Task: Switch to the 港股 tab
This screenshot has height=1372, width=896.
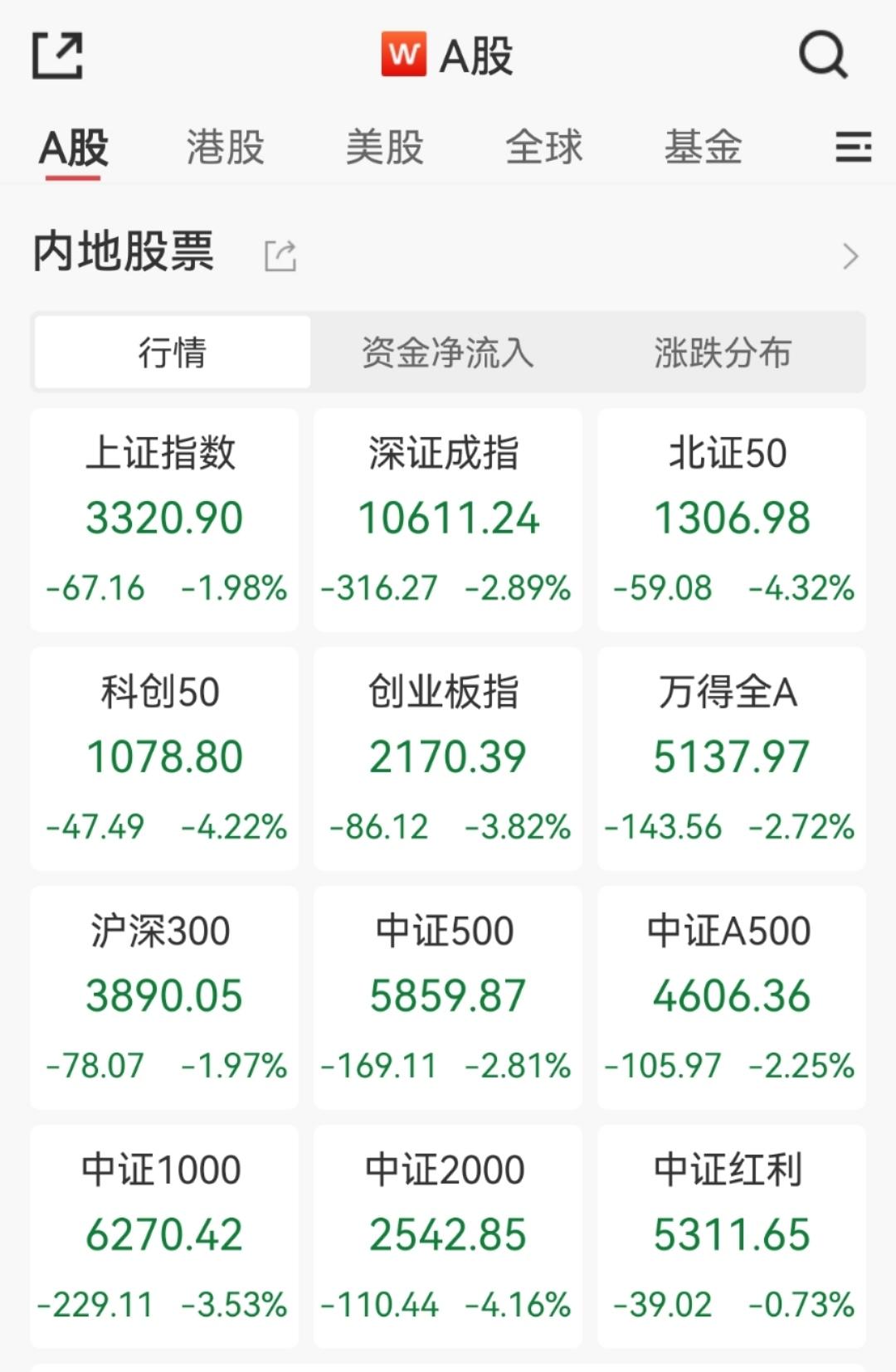Action: tap(225, 148)
